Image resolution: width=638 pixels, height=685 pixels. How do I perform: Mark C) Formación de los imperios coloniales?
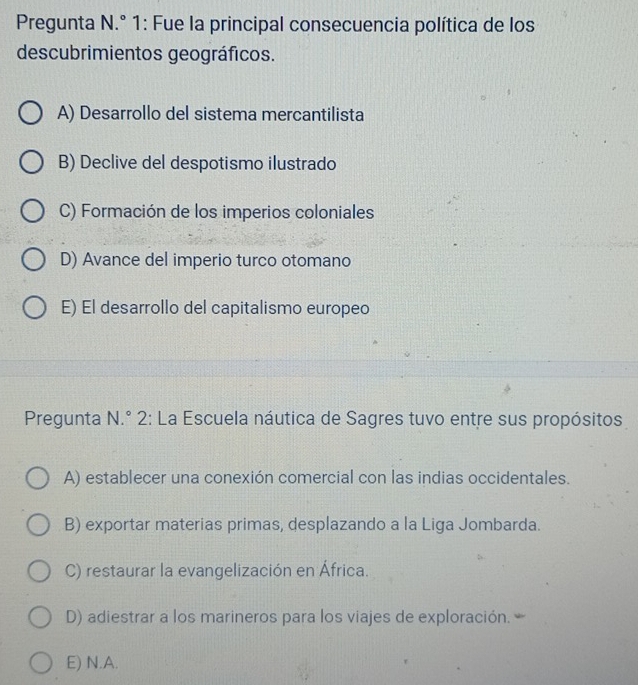point(33,212)
